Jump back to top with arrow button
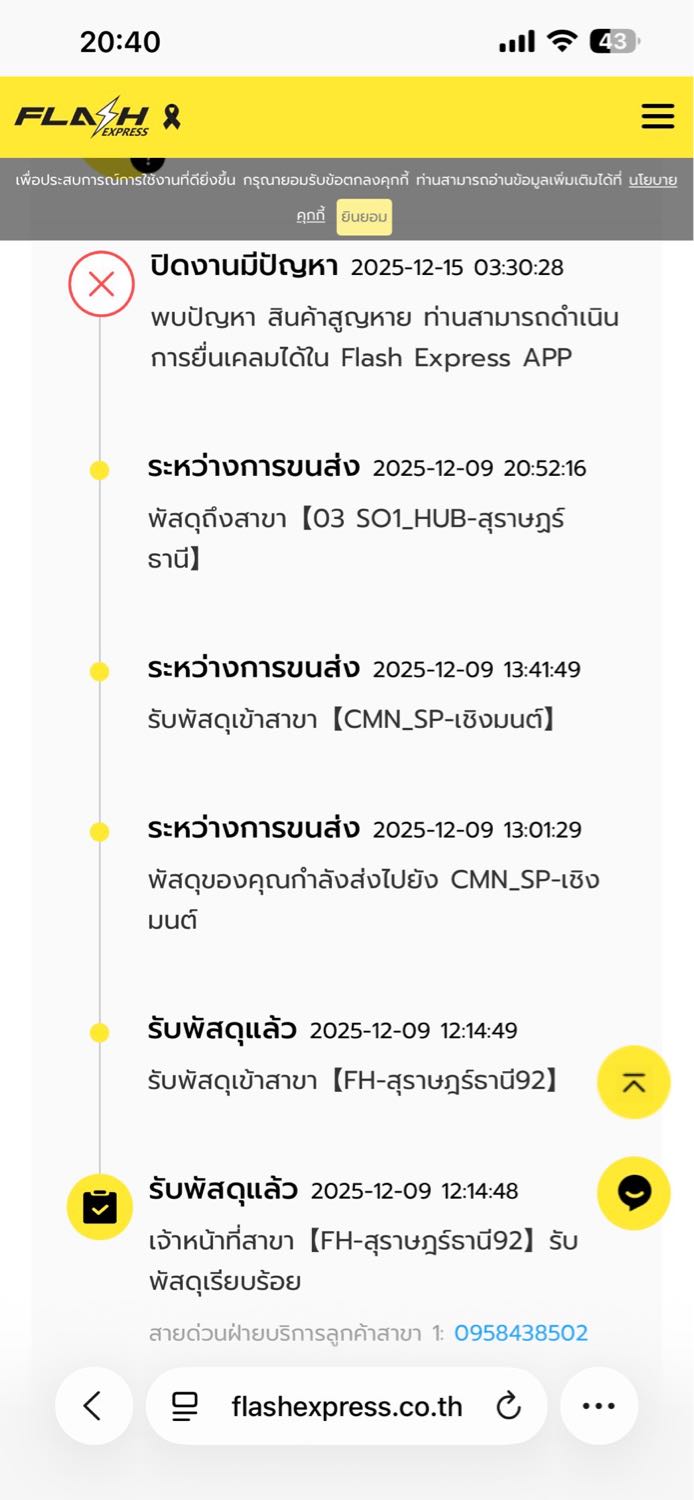The image size is (694, 1500). click(633, 1082)
